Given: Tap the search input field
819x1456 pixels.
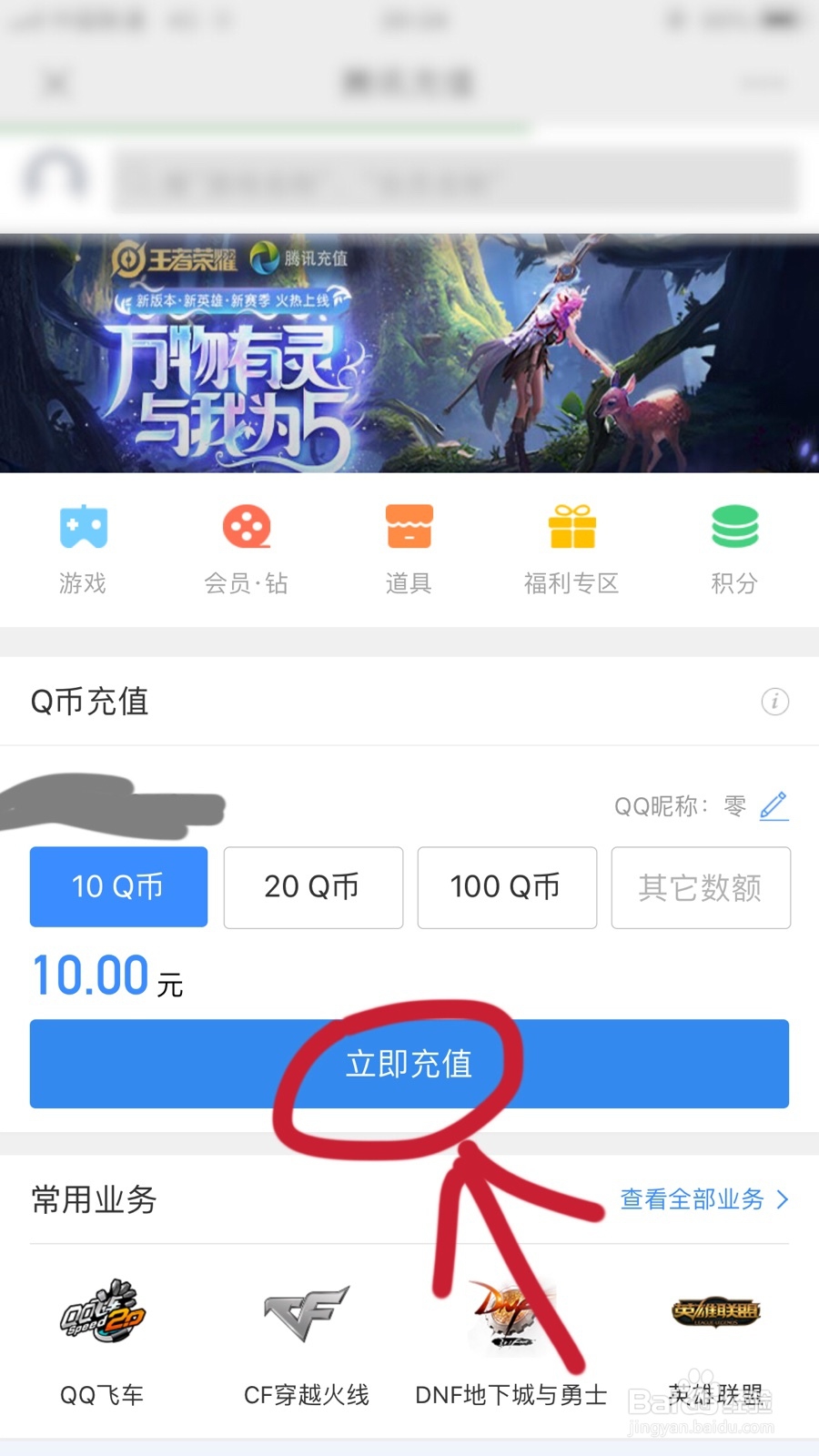Looking at the screenshot, I should click(x=455, y=180).
